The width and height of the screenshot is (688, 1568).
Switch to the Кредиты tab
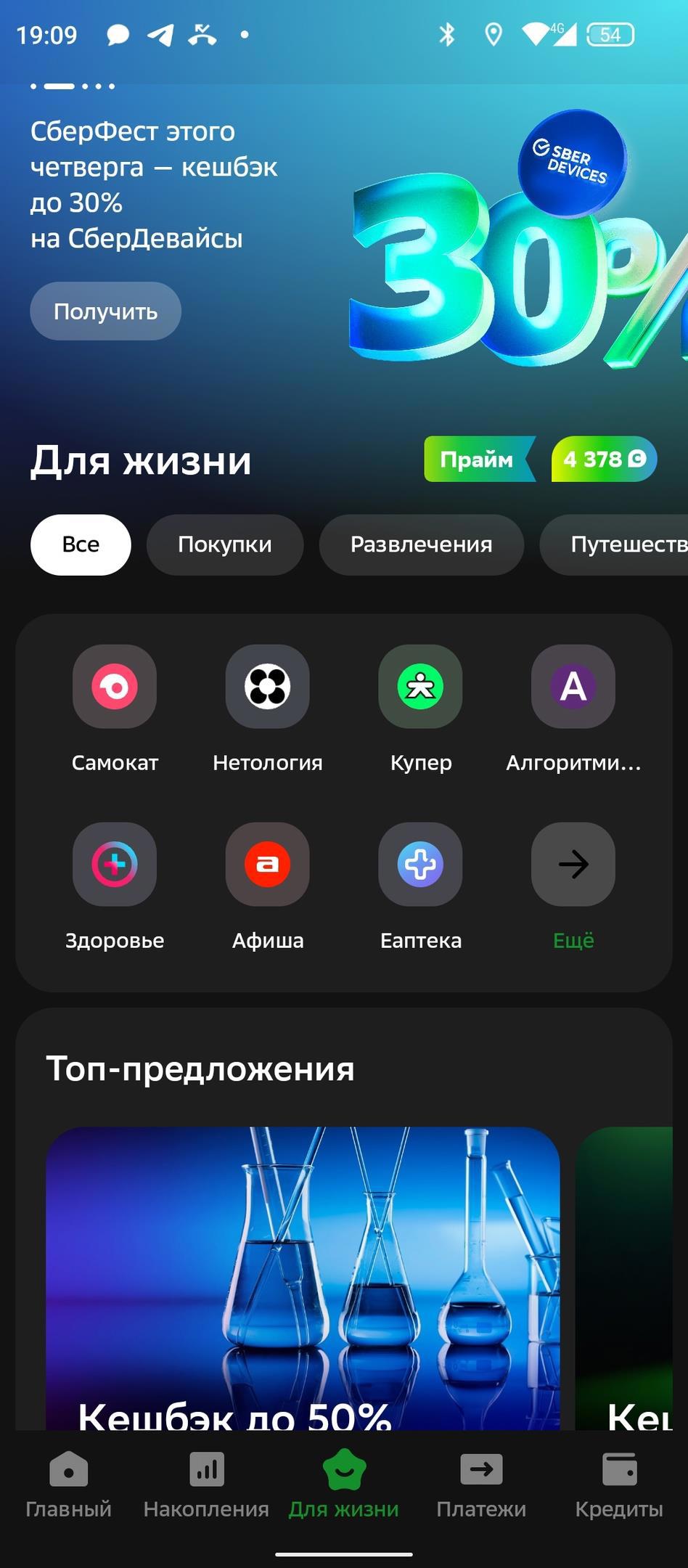[619, 1486]
